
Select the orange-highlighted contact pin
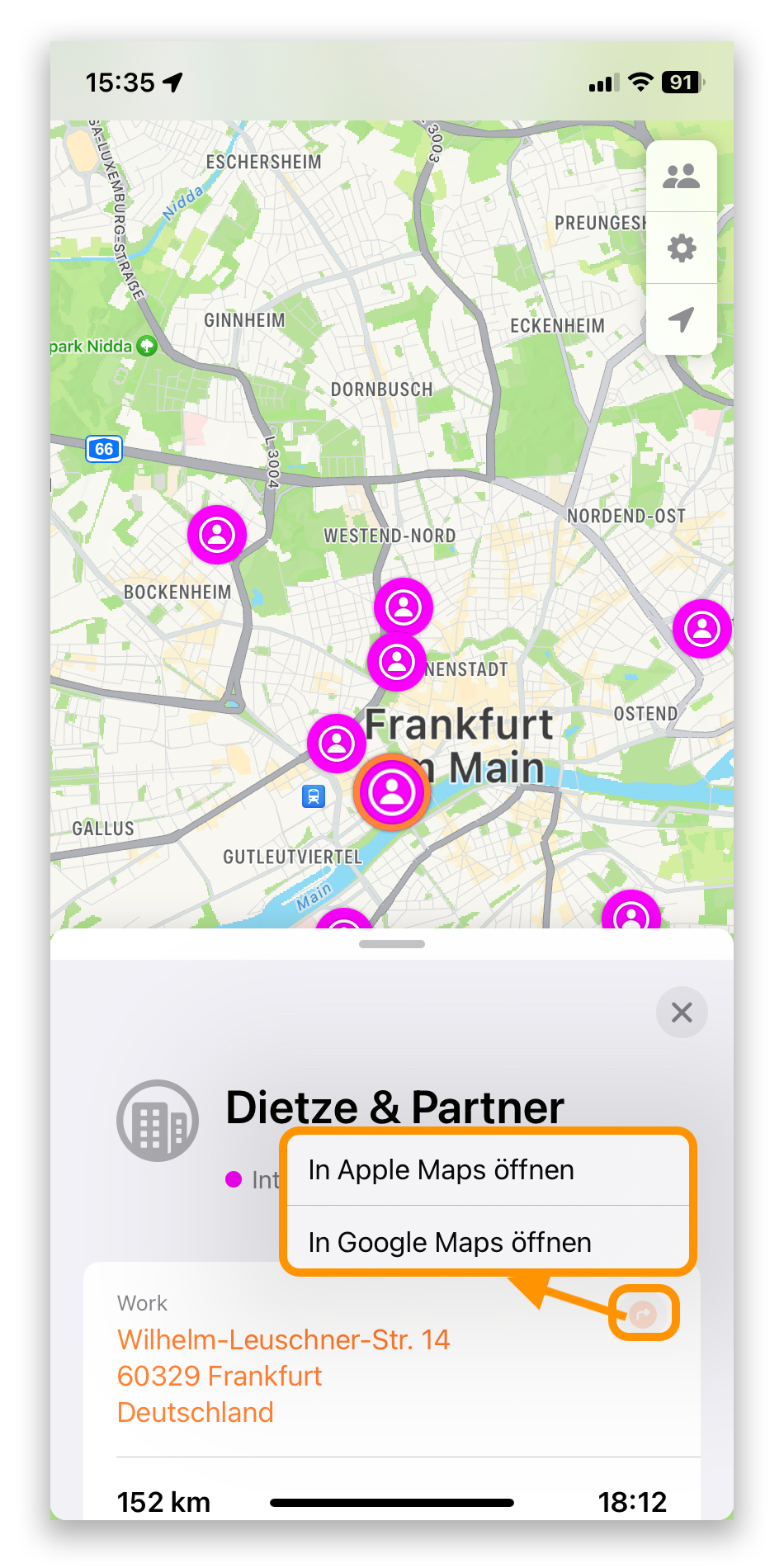click(x=392, y=792)
